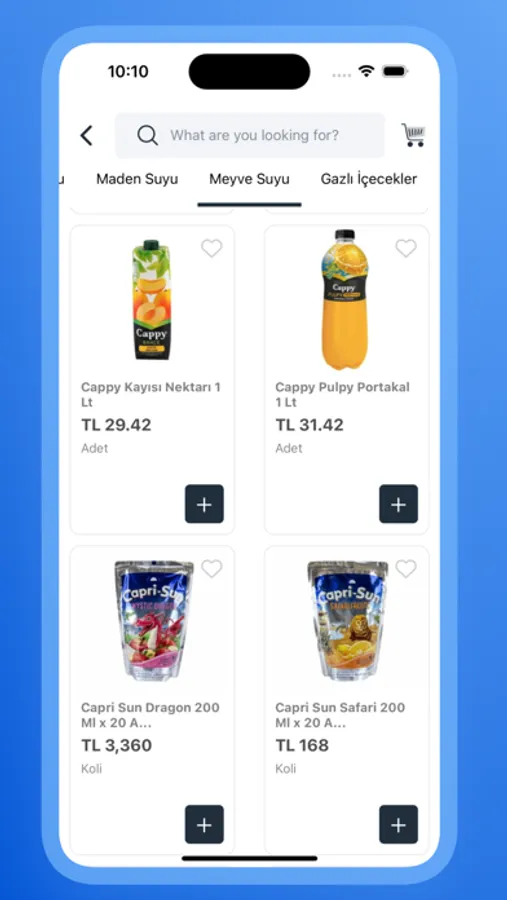Switch to the Maden Suyu tab
The width and height of the screenshot is (507, 900).
coord(137,179)
